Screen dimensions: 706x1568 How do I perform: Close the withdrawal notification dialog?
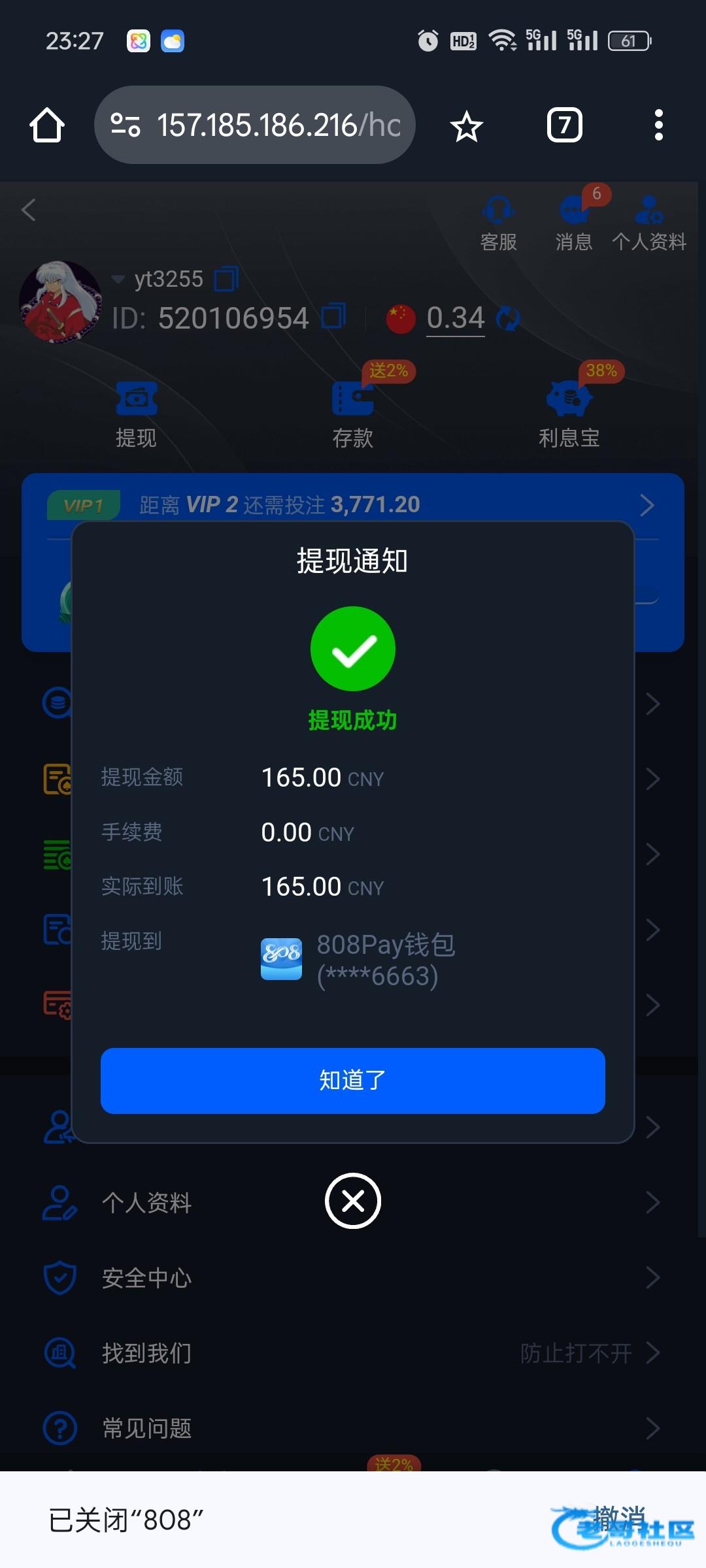[x=352, y=1201]
